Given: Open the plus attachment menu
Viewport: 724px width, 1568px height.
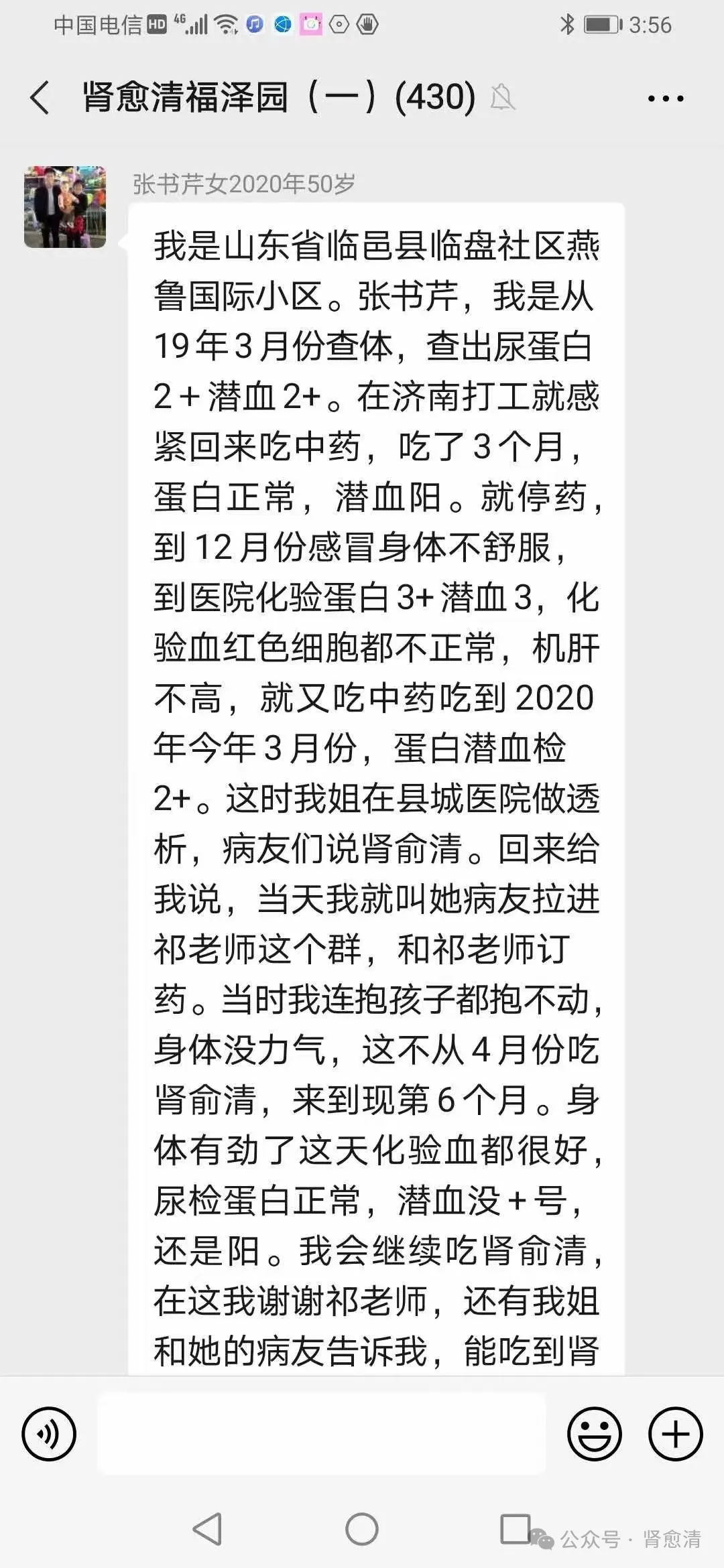Looking at the screenshot, I should tap(676, 1434).
